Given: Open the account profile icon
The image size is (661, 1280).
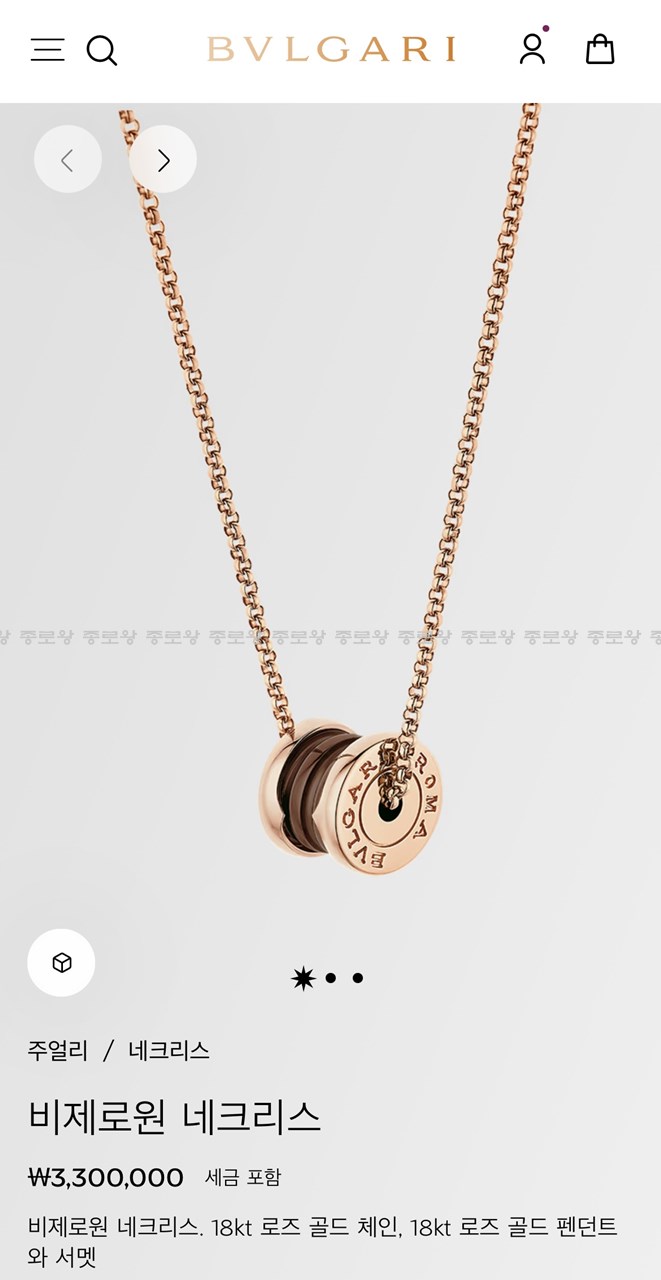Looking at the screenshot, I should [x=532, y=49].
